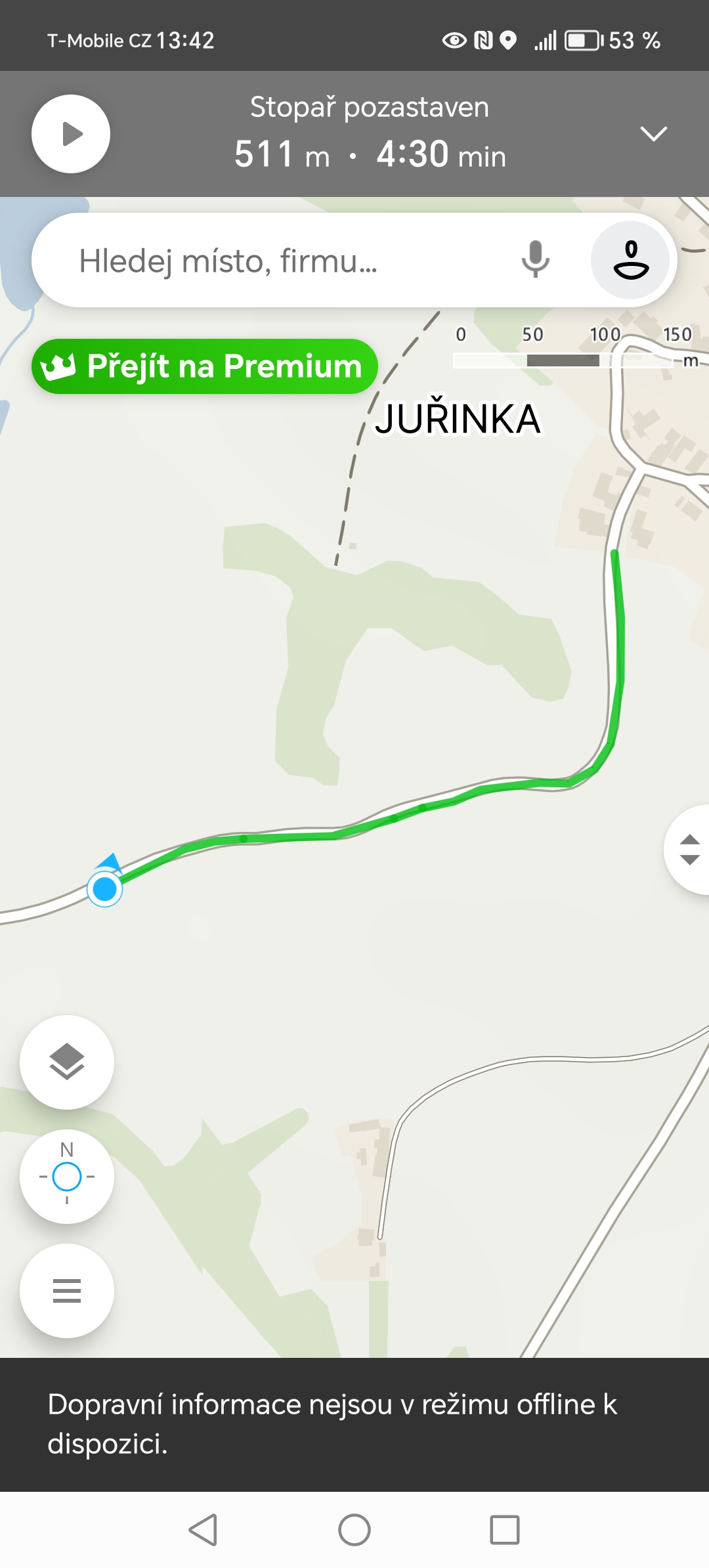Tap 'Přejít na Premium' button
Screen dimensions: 709x1568
pos(205,366)
